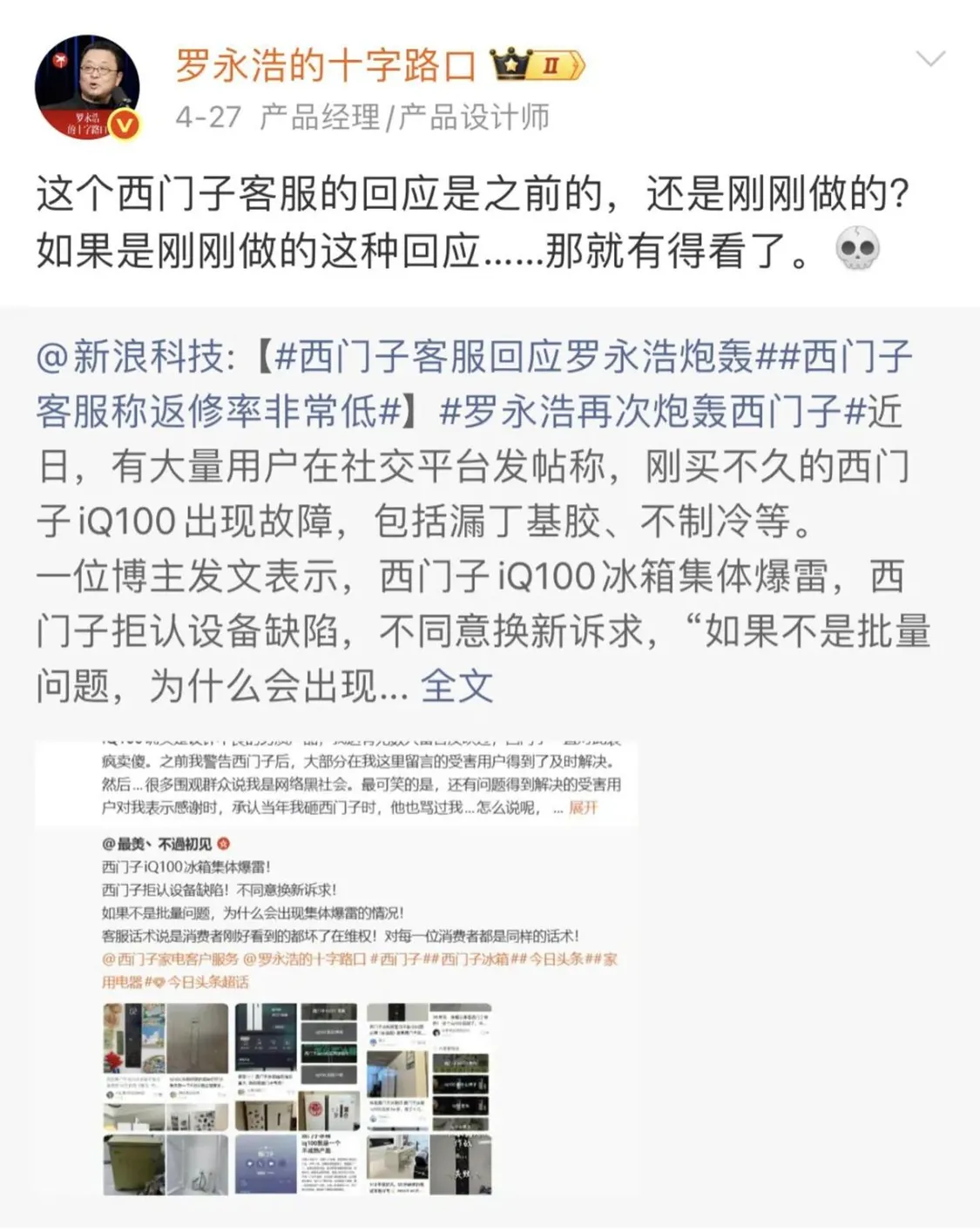Open the 罗永浩的十字路口 username link
Screen dimensions: 980x1232
tap(326, 65)
